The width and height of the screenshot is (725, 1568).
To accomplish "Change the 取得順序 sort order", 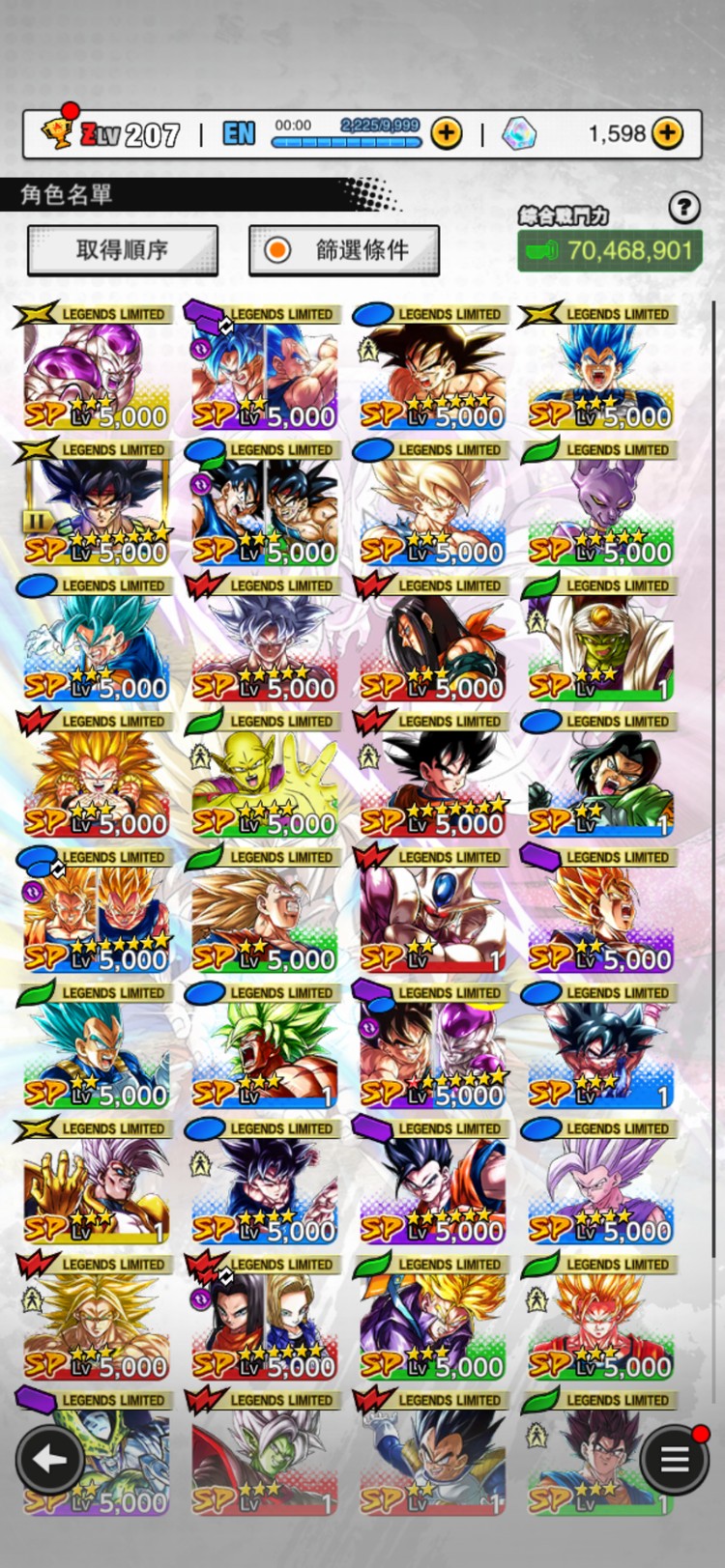I will [x=123, y=250].
